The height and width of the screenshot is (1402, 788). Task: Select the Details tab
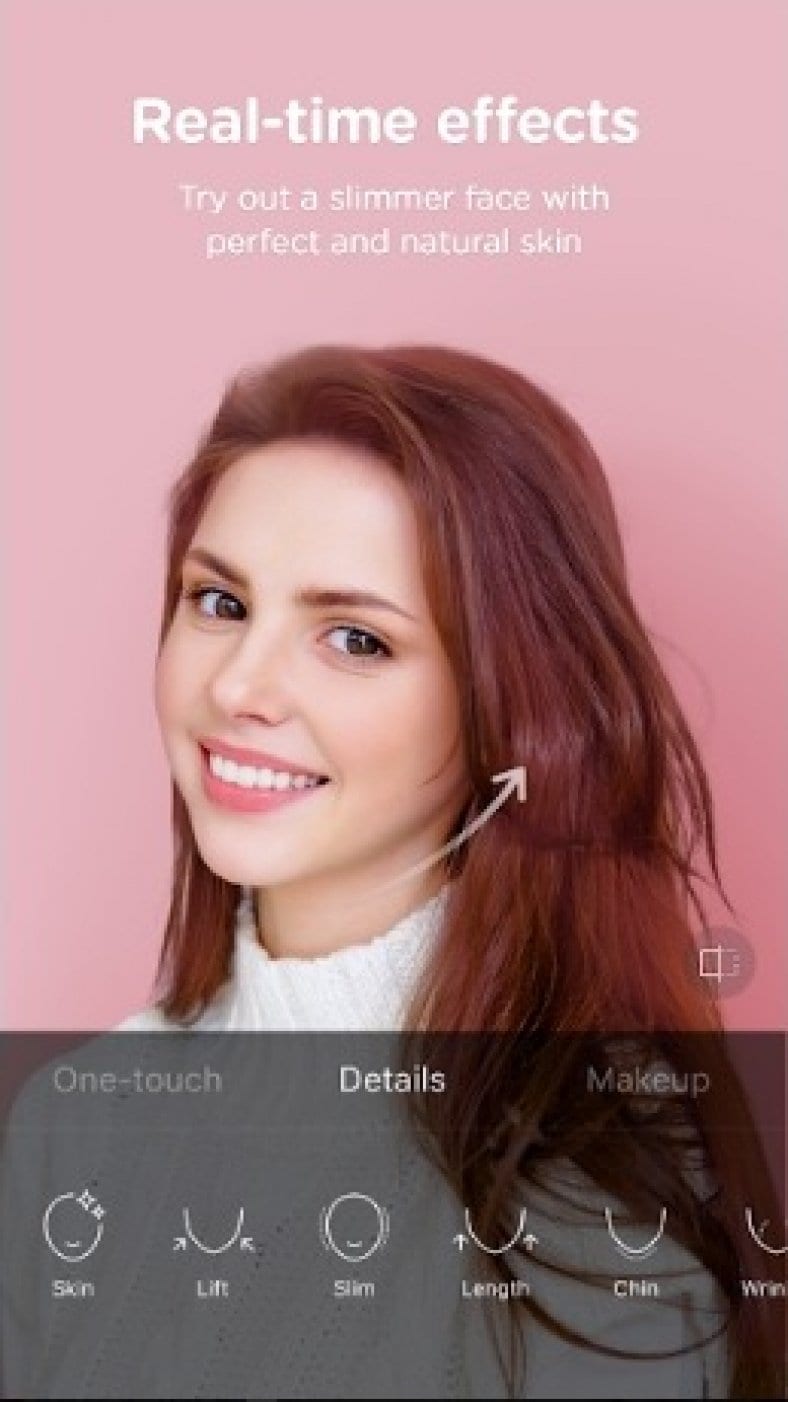click(392, 1080)
